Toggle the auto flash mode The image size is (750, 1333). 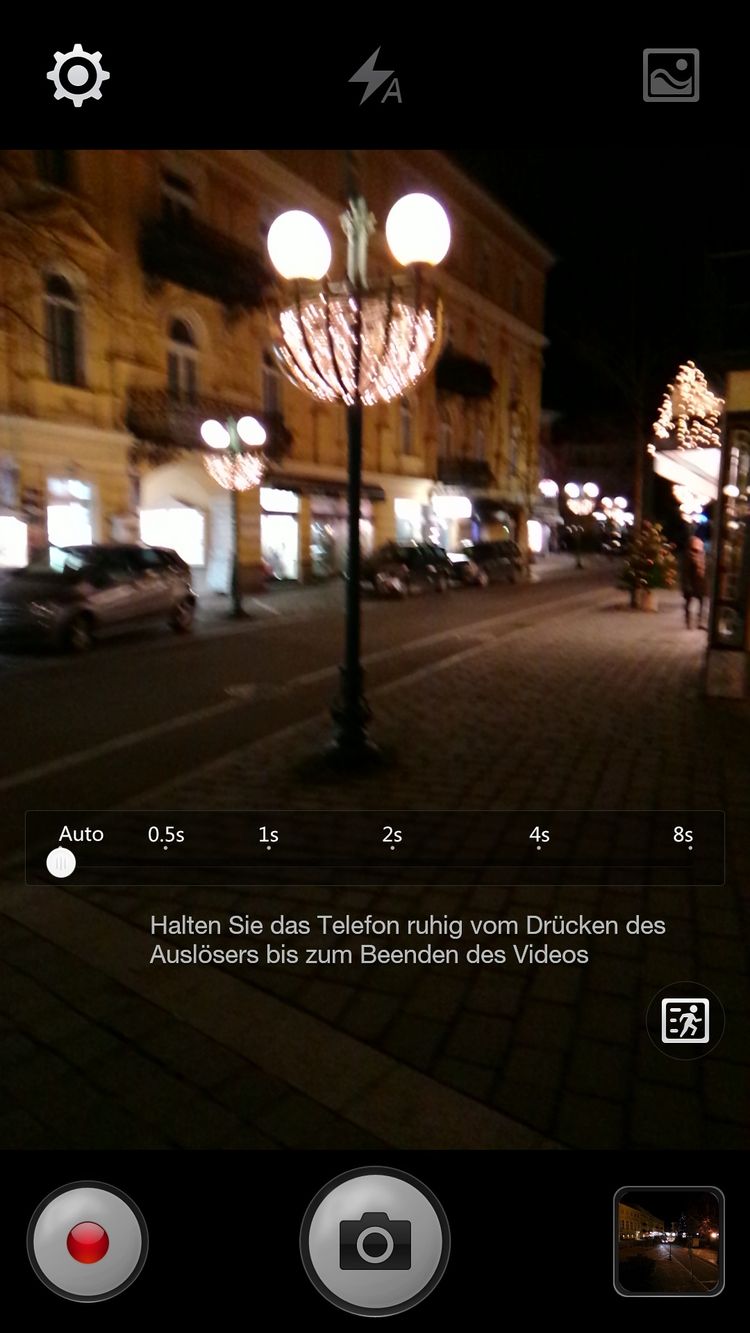(375, 77)
